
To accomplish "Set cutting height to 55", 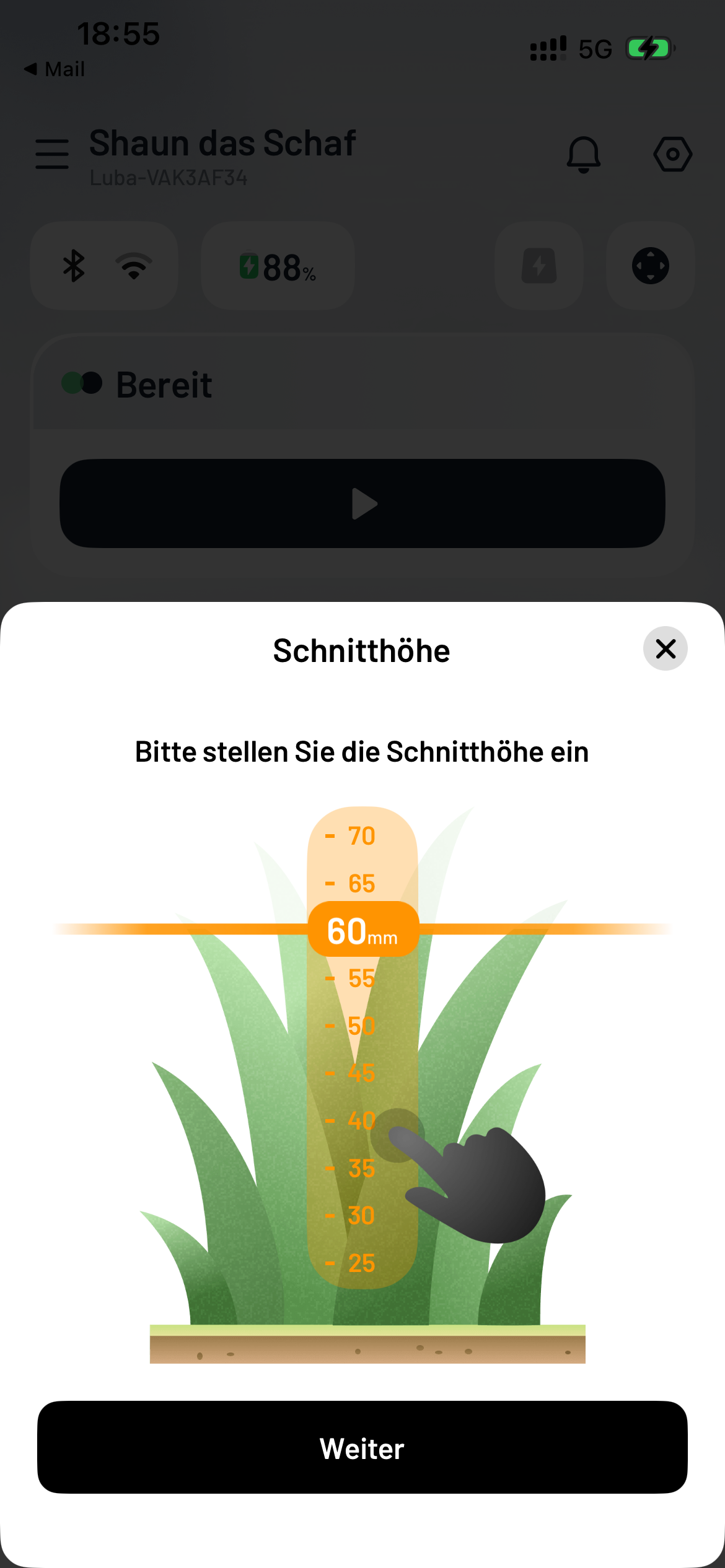I will coord(361,978).
